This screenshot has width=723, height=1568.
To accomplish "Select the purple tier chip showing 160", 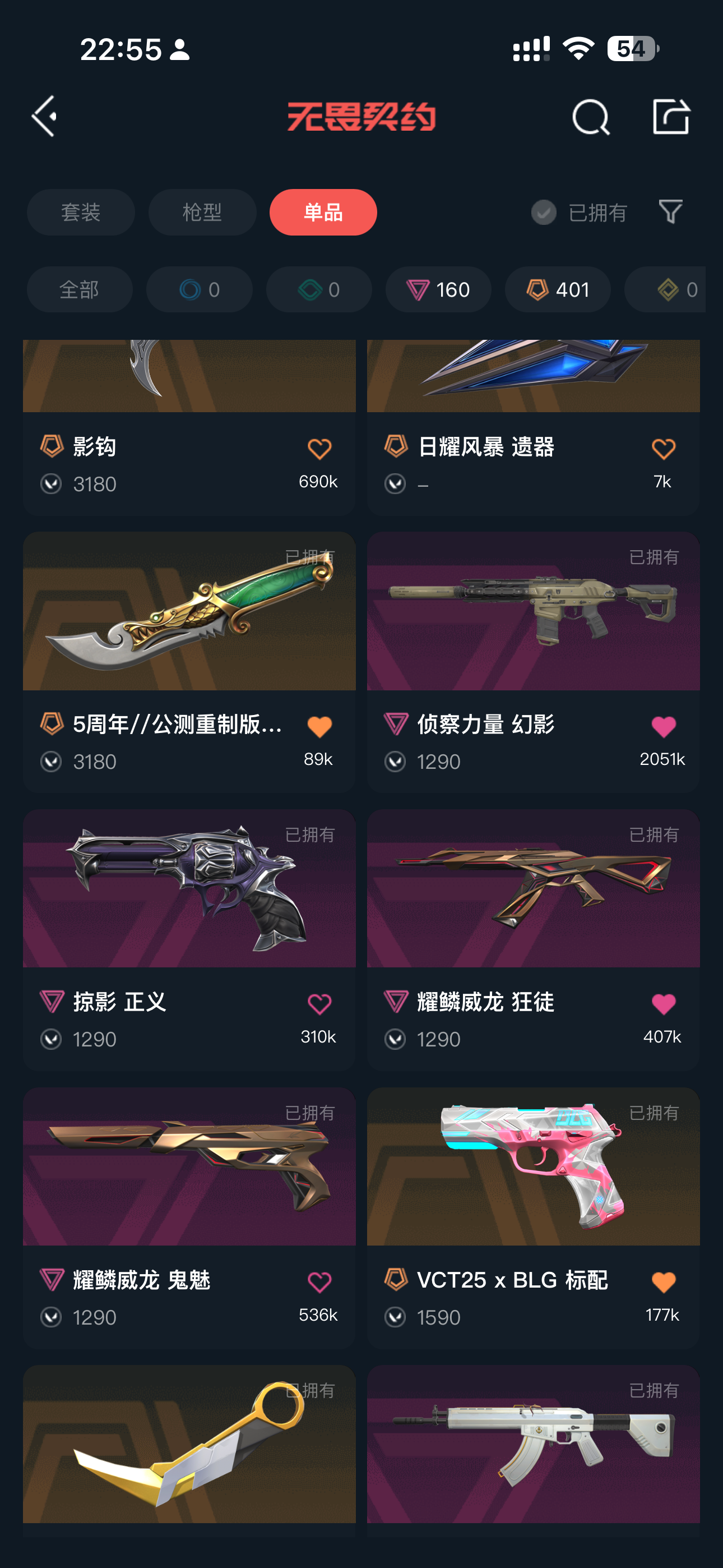I will click(x=438, y=290).
